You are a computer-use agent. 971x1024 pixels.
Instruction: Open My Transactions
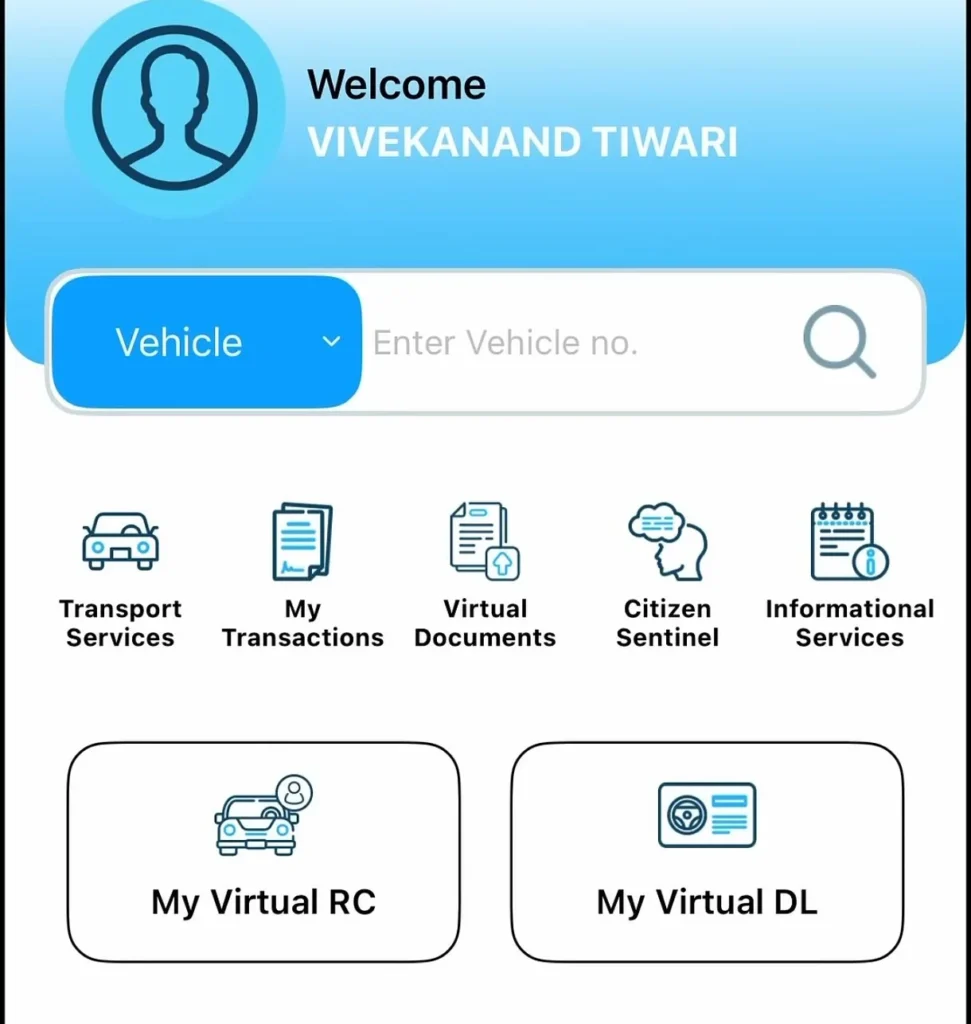[x=302, y=575]
